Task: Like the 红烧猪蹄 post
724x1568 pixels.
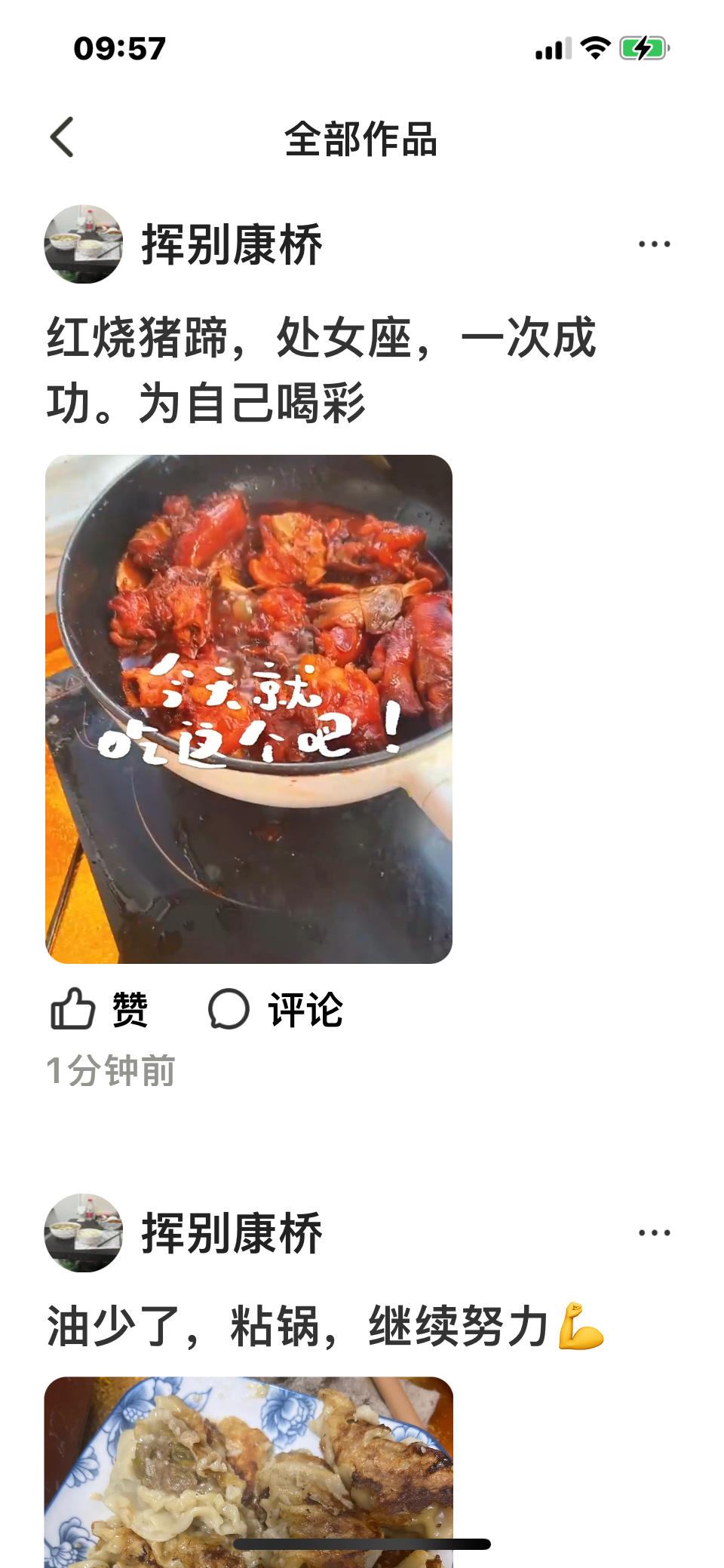Action: [98, 1009]
